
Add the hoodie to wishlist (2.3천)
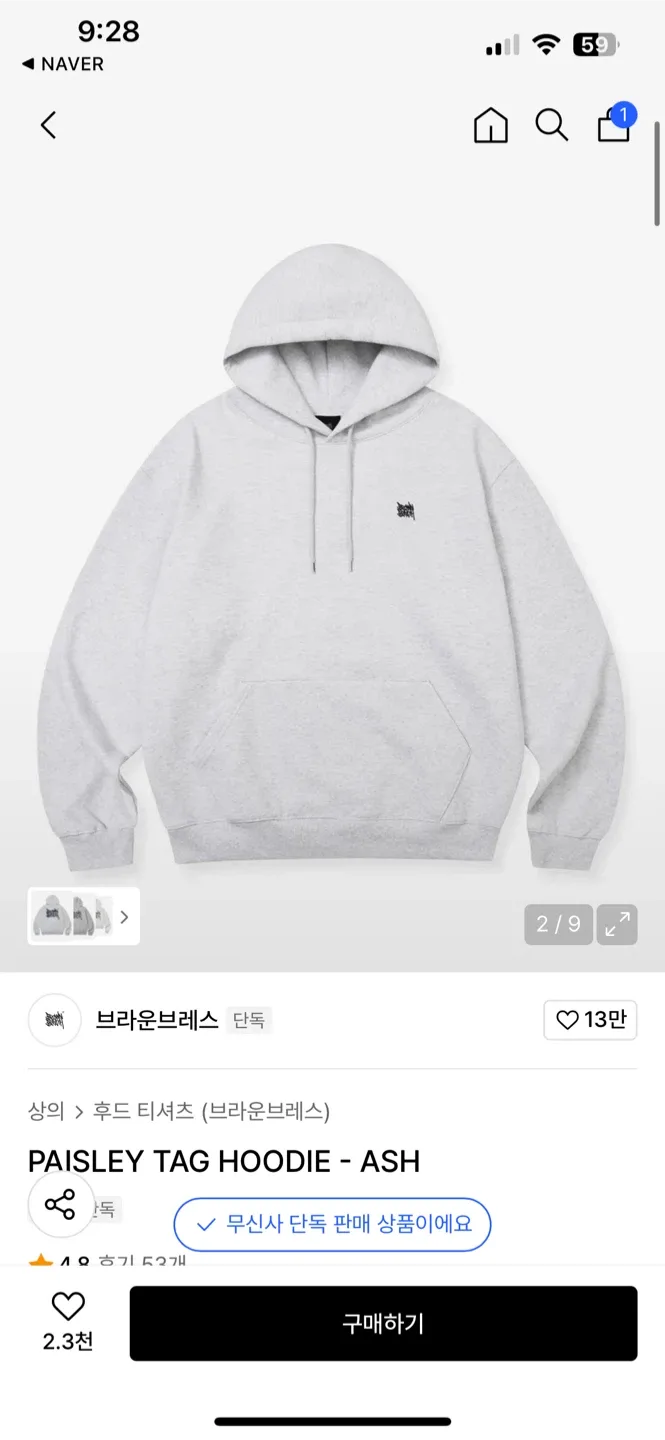point(68,1320)
